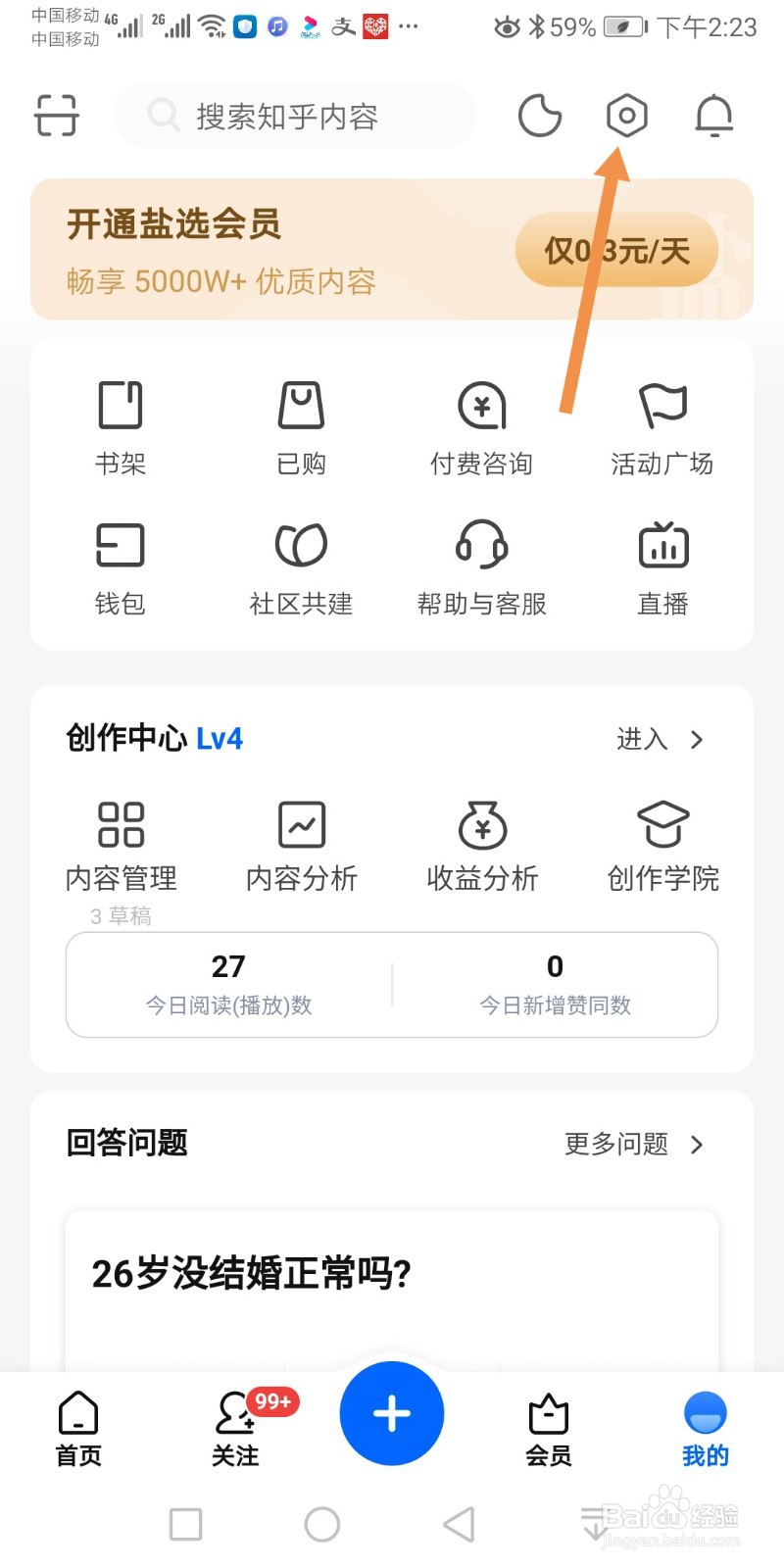
Task: Toggle night mode with the moon icon
Action: [x=539, y=116]
